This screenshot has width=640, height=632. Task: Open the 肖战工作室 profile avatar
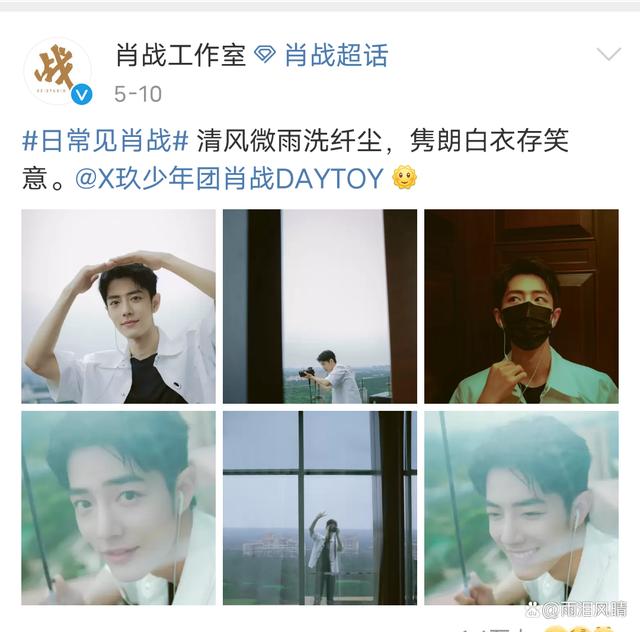[x=57, y=72]
